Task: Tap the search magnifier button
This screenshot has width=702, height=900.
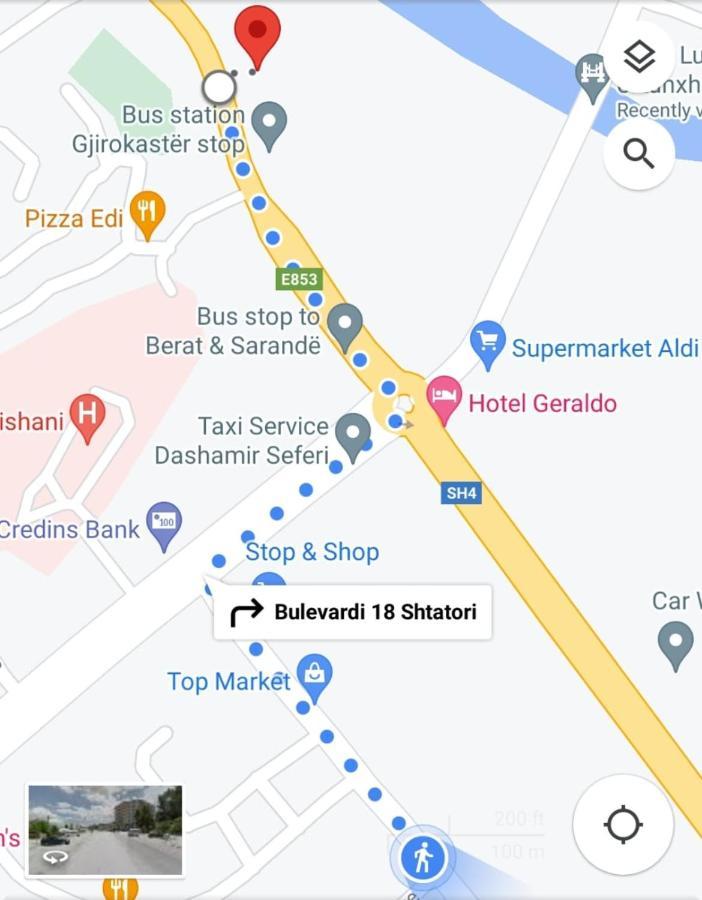Action: [639, 154]
